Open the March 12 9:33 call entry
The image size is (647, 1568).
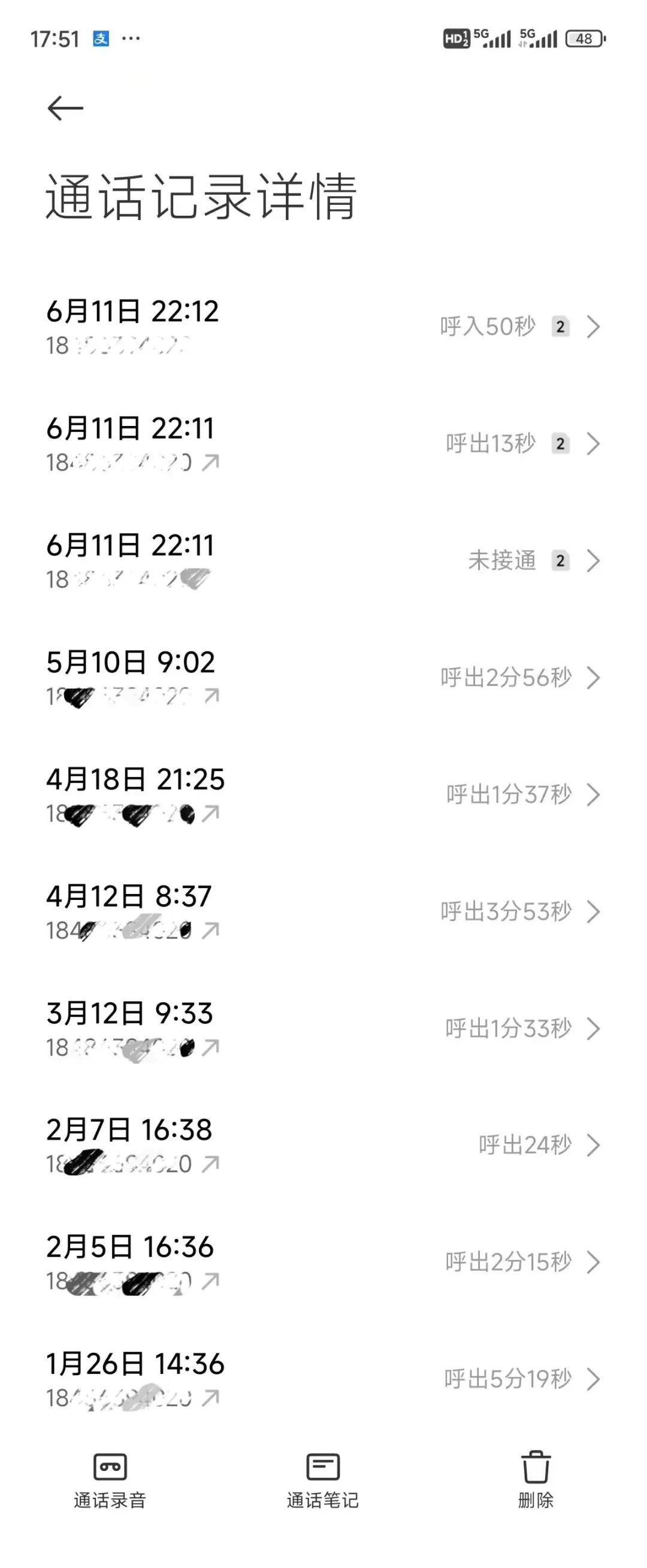(323, 1028)
